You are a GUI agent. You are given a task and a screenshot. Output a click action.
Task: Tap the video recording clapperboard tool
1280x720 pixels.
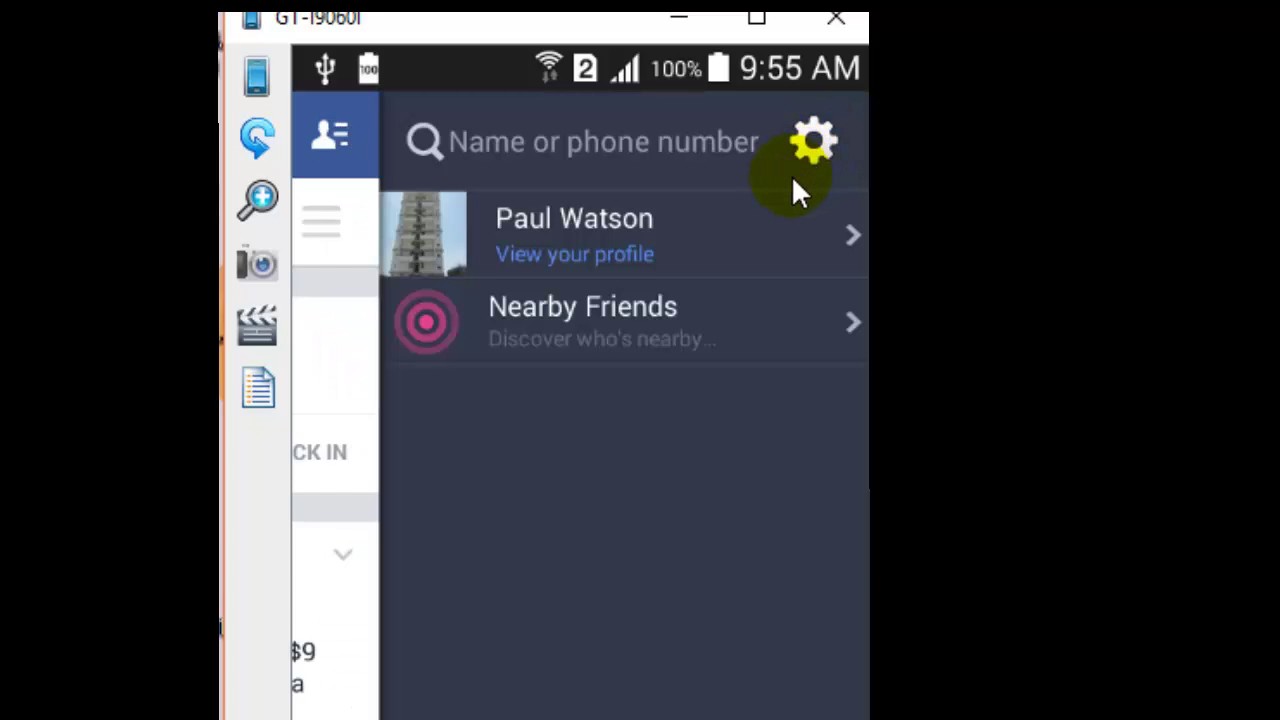[257, 326]
